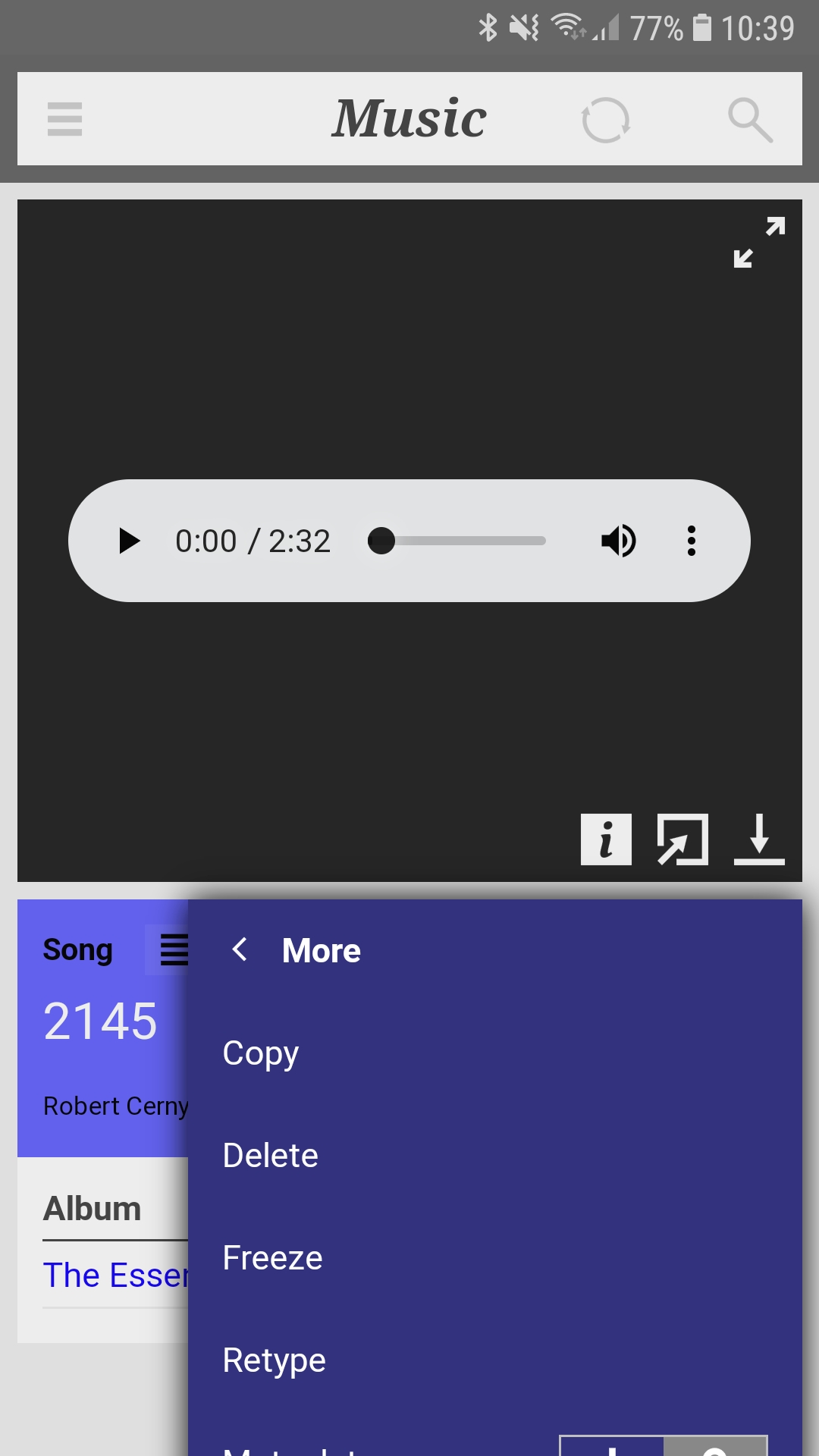The height and width of the screenshot is (1456, 819).
Task: Mute the audio player volume
Action: coord(618,541)
